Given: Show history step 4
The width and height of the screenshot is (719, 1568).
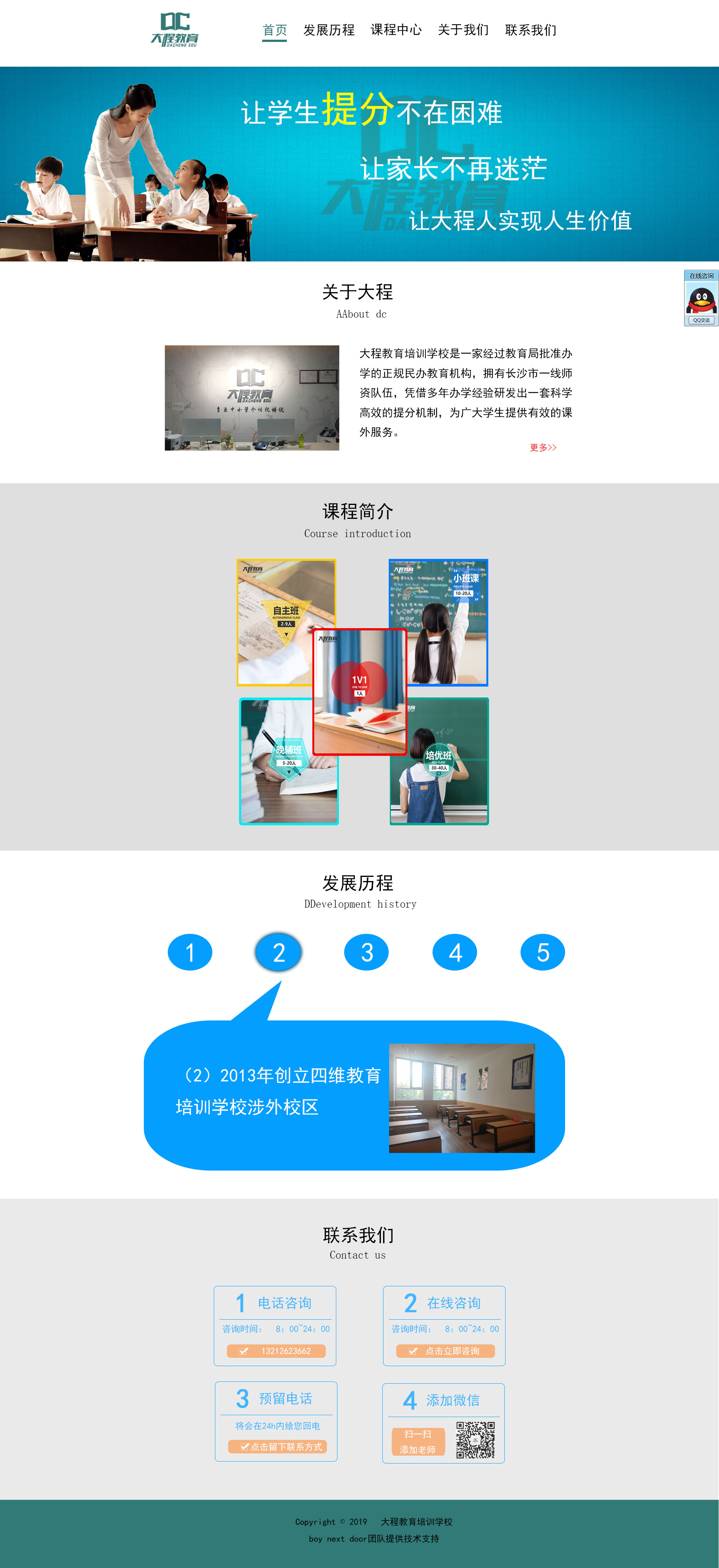Looking at the screenshot, I should [x=454, y=952].
